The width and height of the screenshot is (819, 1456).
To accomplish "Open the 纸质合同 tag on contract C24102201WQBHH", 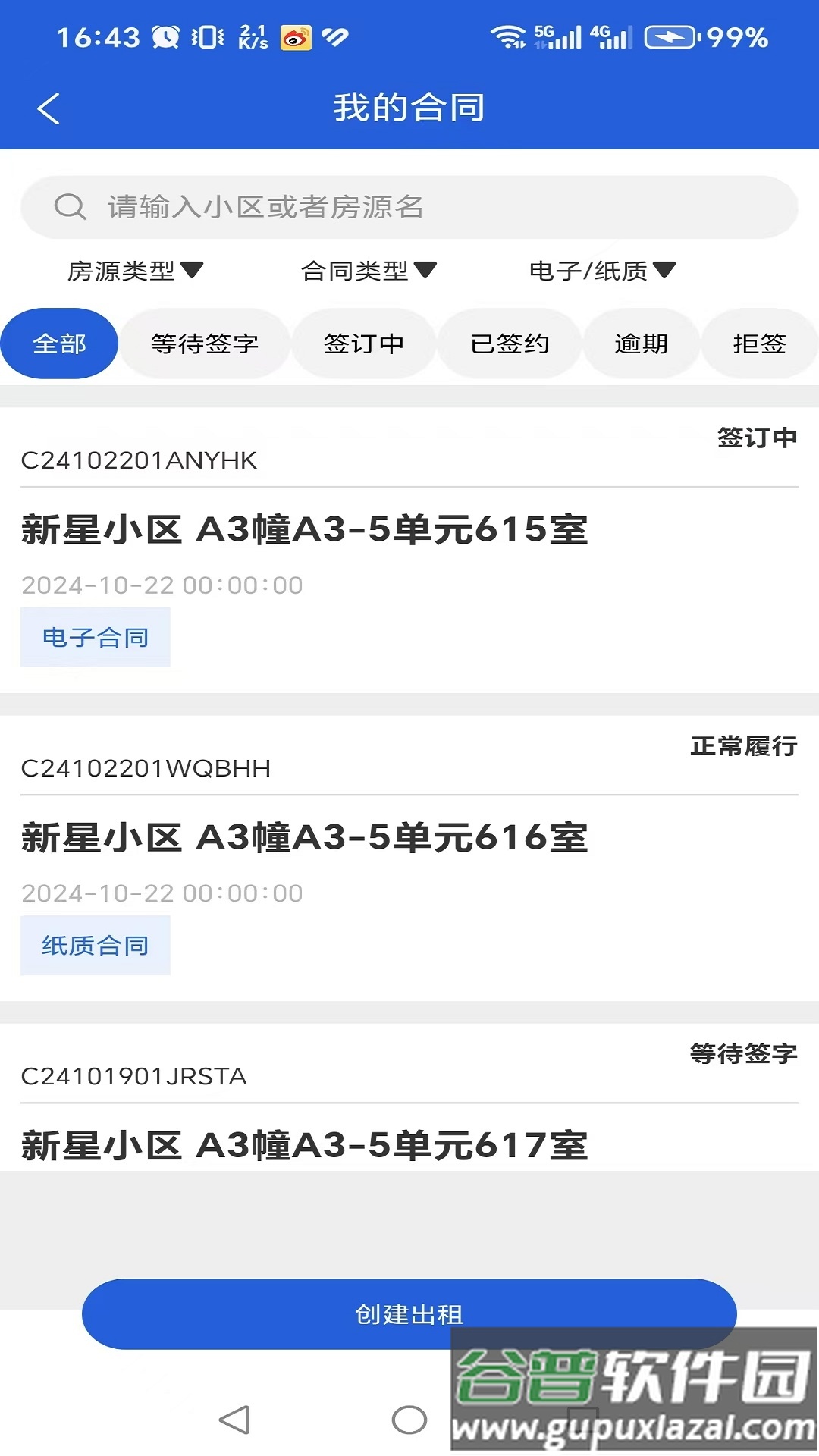I will (95, 946).
